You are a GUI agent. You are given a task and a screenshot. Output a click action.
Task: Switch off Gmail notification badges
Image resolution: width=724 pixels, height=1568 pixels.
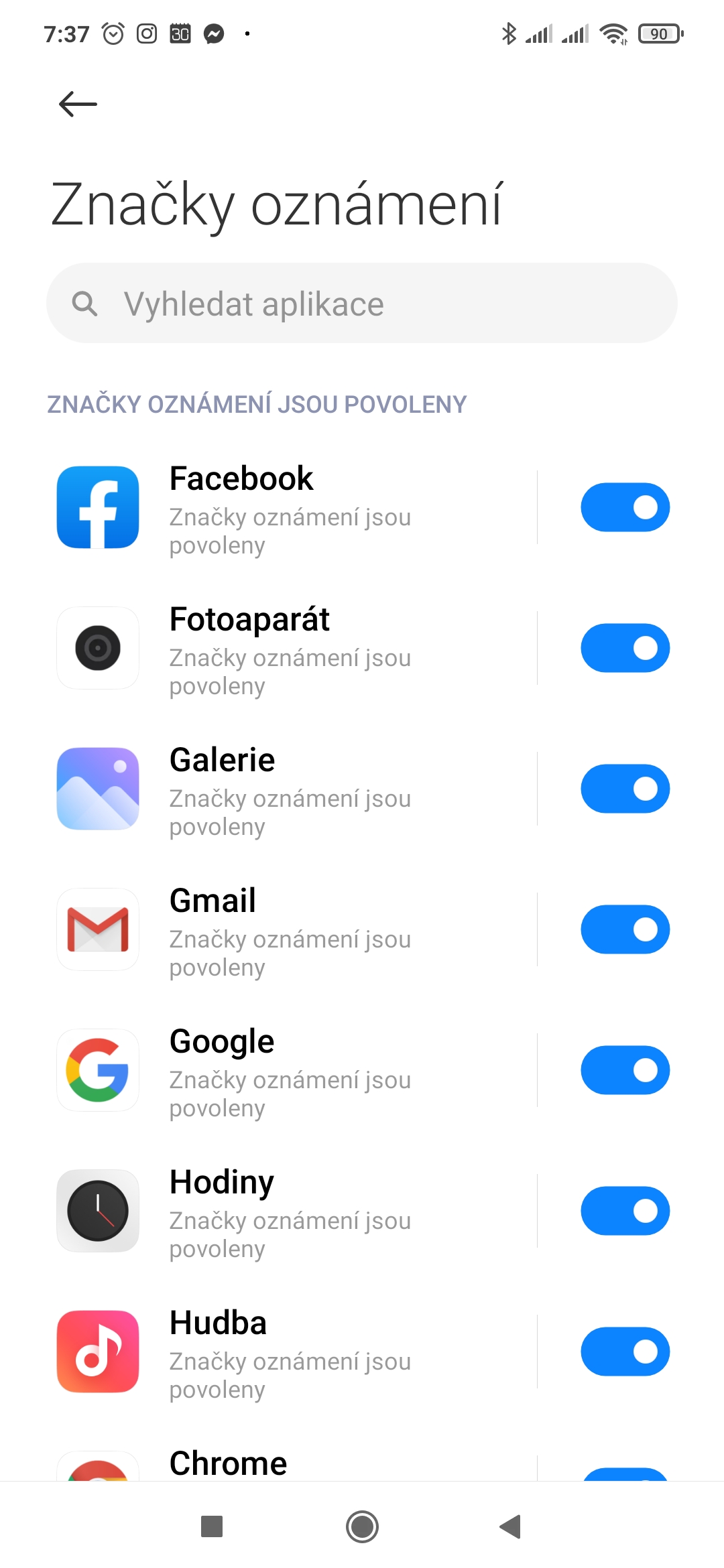[625, 929]
